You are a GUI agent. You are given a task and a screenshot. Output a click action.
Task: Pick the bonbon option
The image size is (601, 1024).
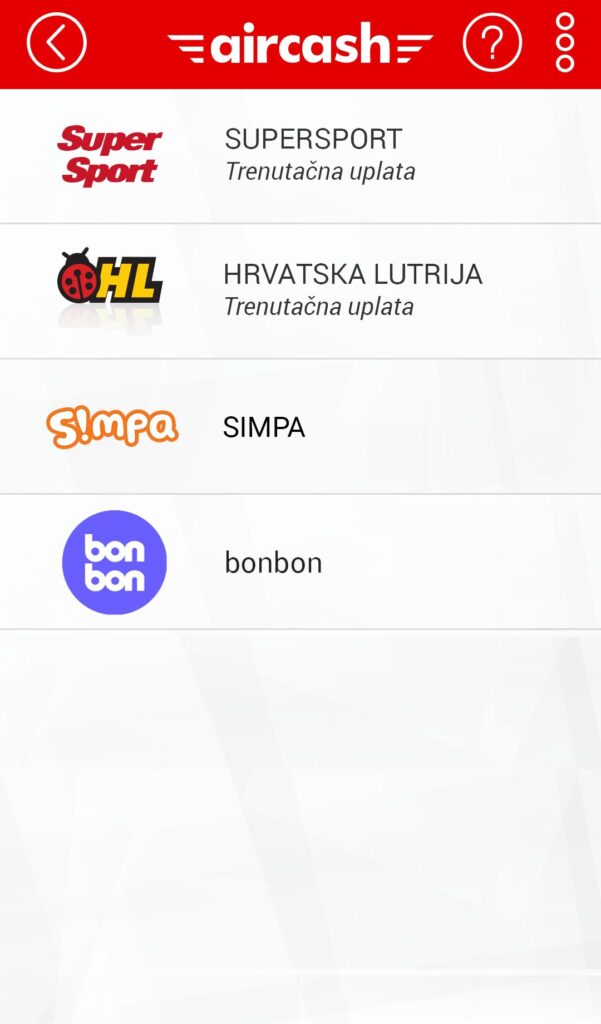pos(300,562)
